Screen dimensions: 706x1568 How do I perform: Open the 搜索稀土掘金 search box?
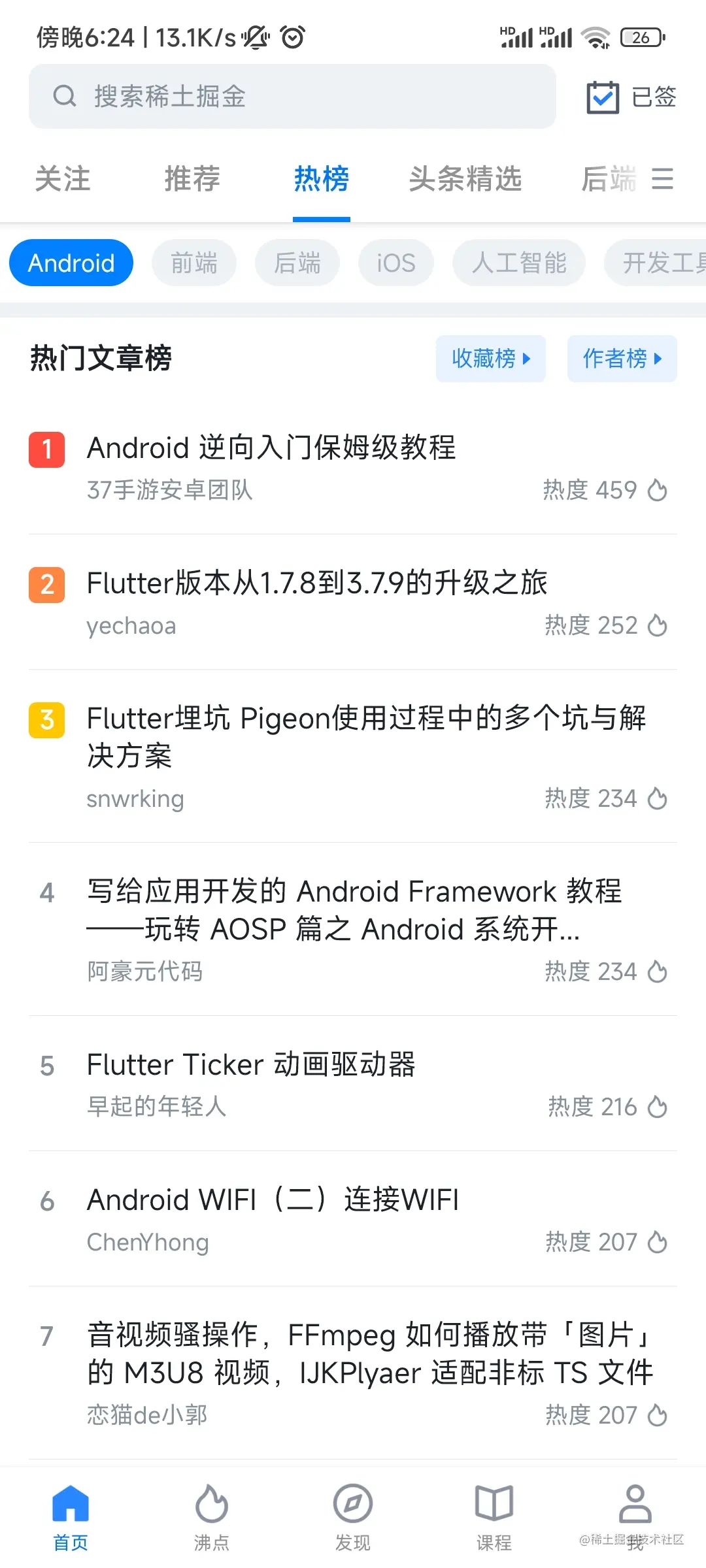292,97
